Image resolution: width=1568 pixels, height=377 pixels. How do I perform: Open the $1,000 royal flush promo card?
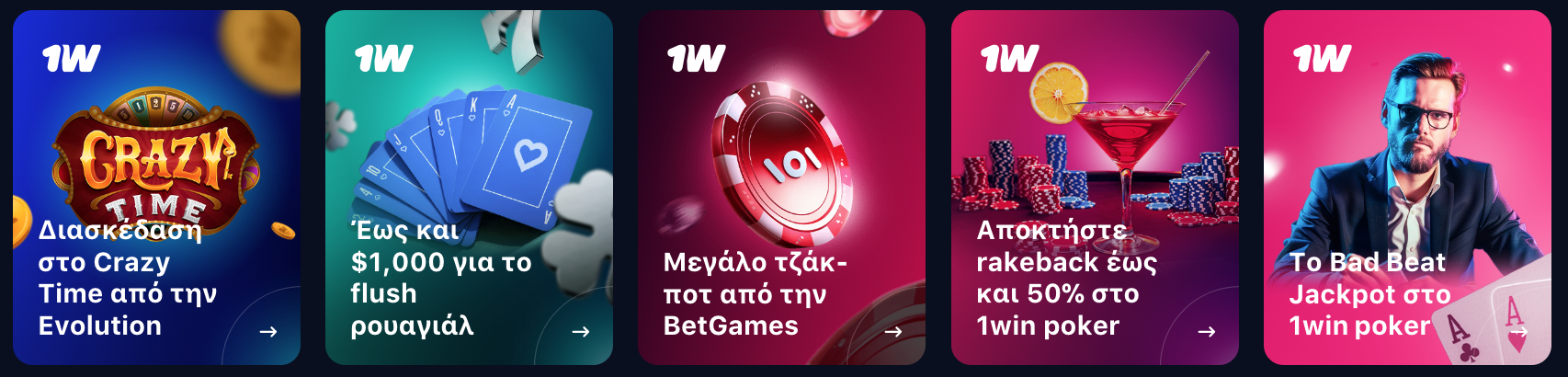pos(469,188)
